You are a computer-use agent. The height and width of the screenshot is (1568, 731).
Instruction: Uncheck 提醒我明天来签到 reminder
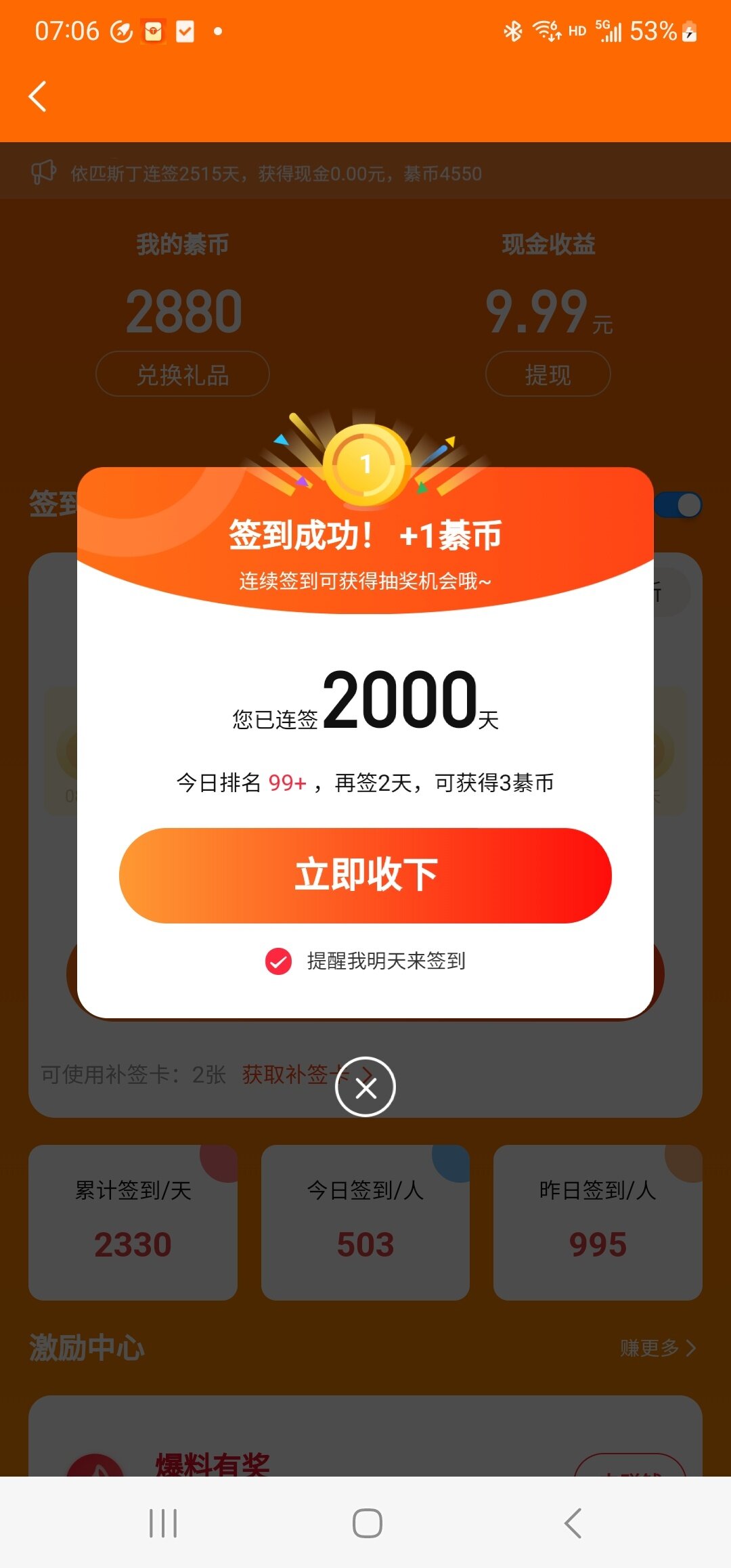tap(278, 961)
